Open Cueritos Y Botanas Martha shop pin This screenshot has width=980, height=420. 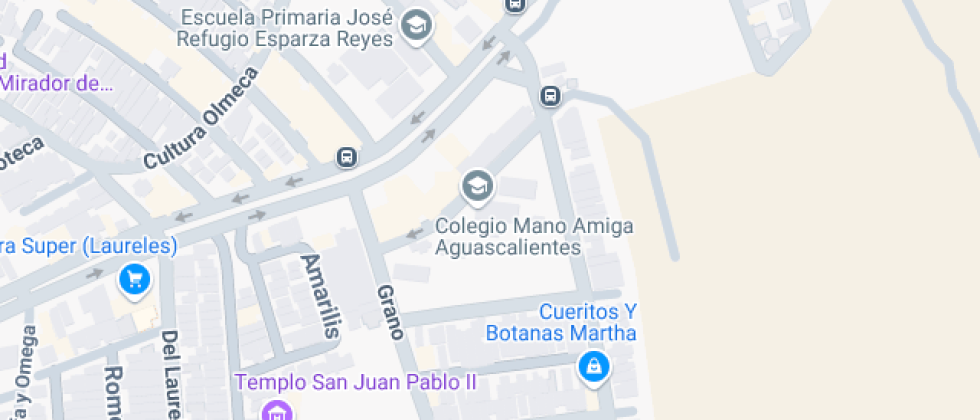click(594, 366)
